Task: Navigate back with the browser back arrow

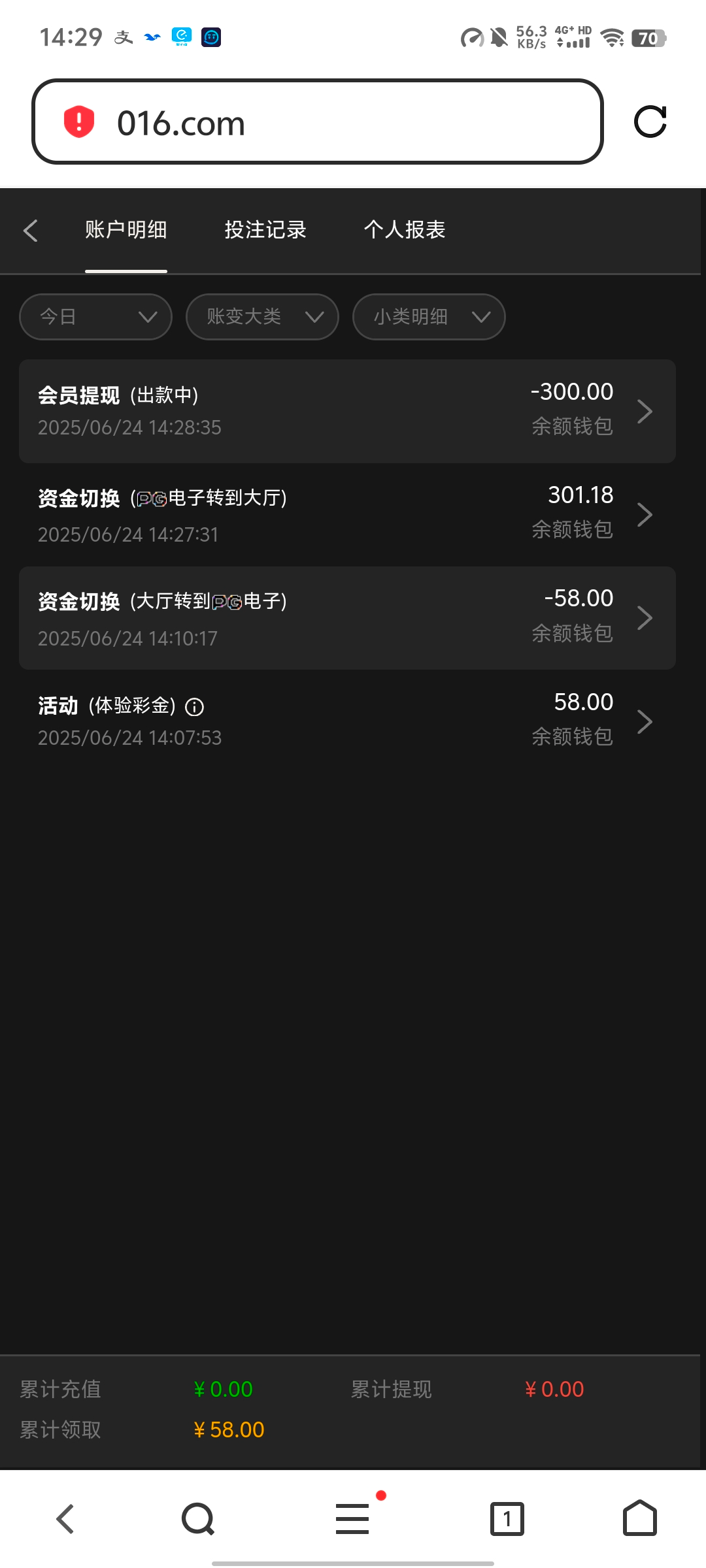Action: tap(65, 1518)
